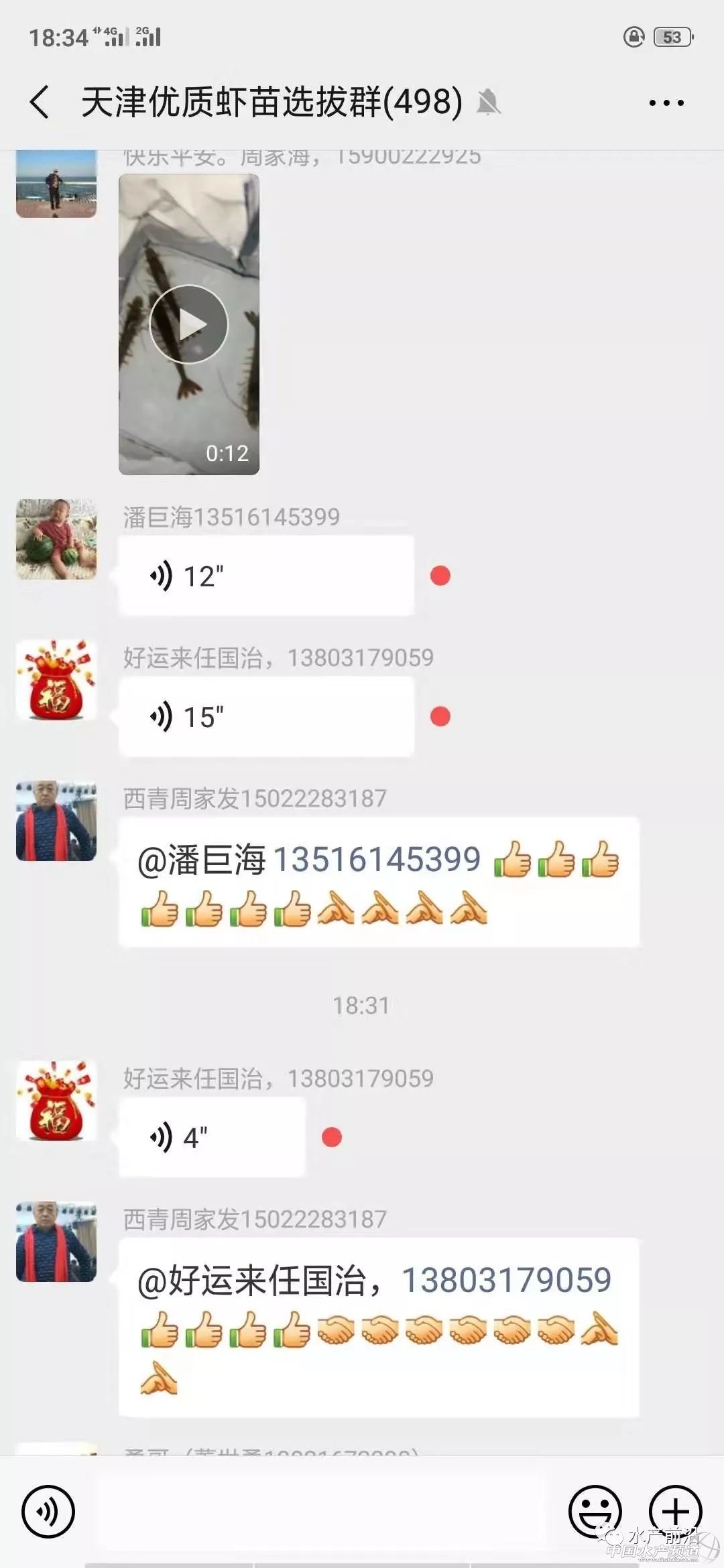The width and height of the screenshot is (724, 1568).
Task: Play 潘巨海's 12-second voice message
Action: (266, 576)
